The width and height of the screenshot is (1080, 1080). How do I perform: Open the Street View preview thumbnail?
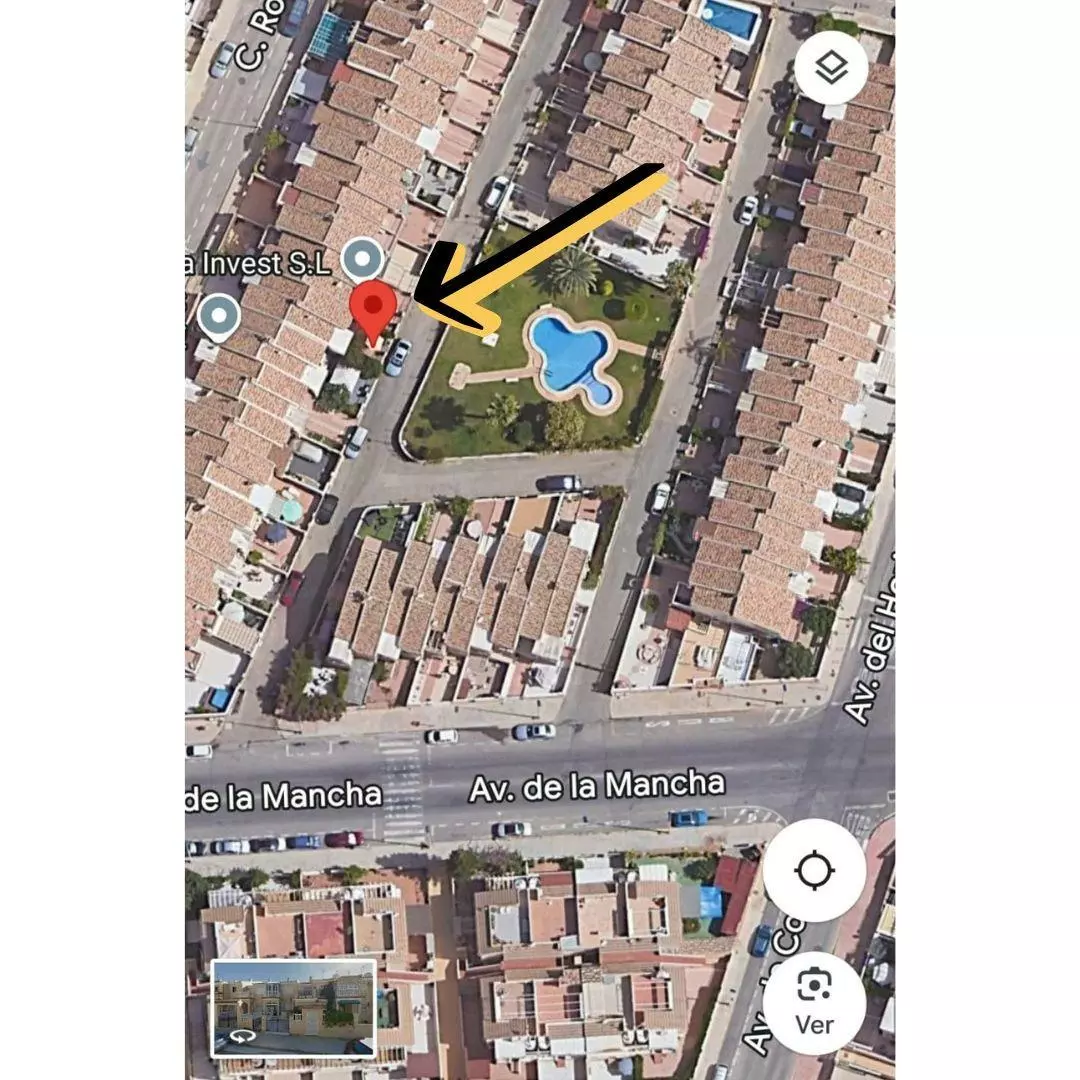coord(294,1008)
